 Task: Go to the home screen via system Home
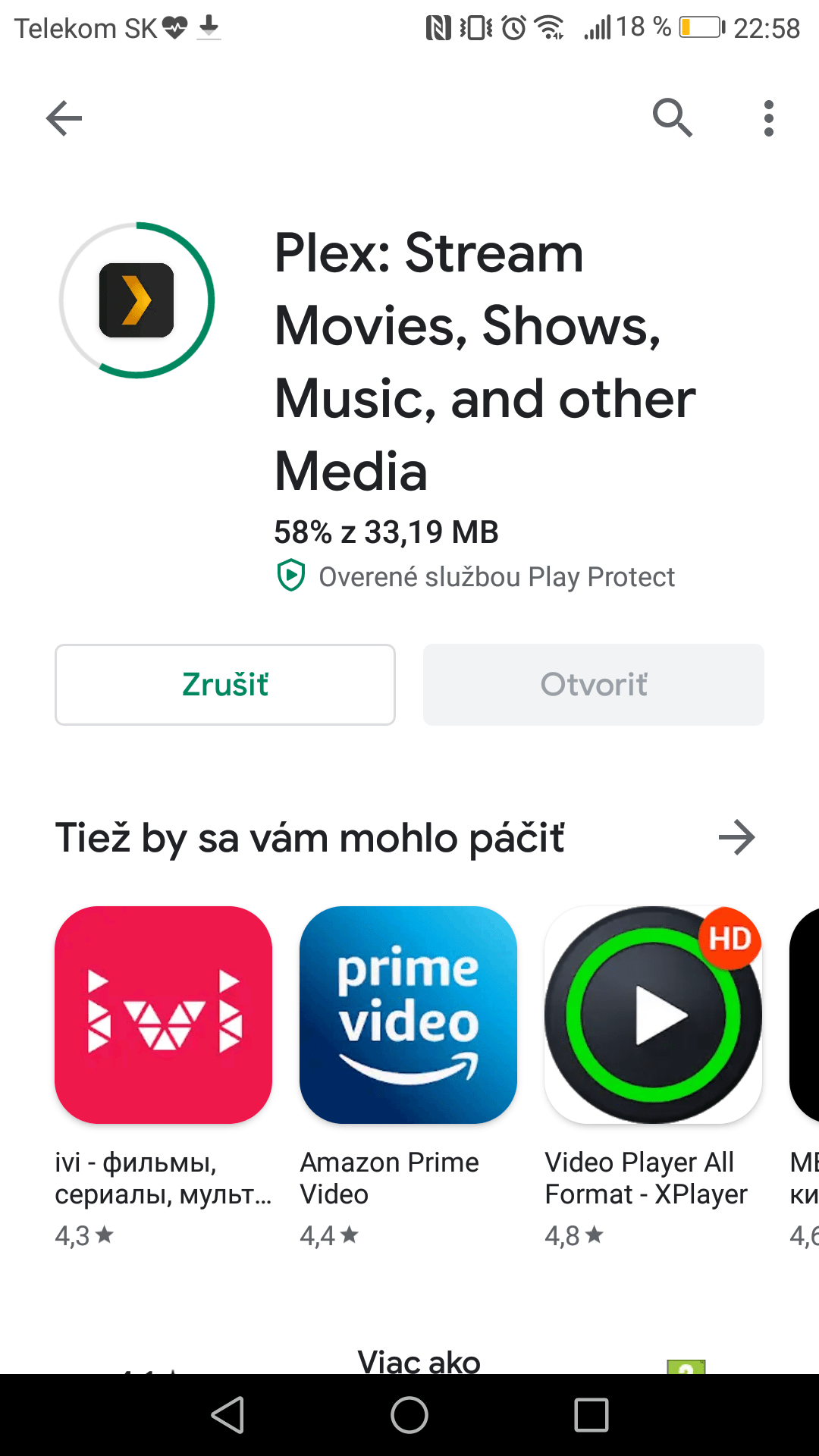[x=409, y=1415]
